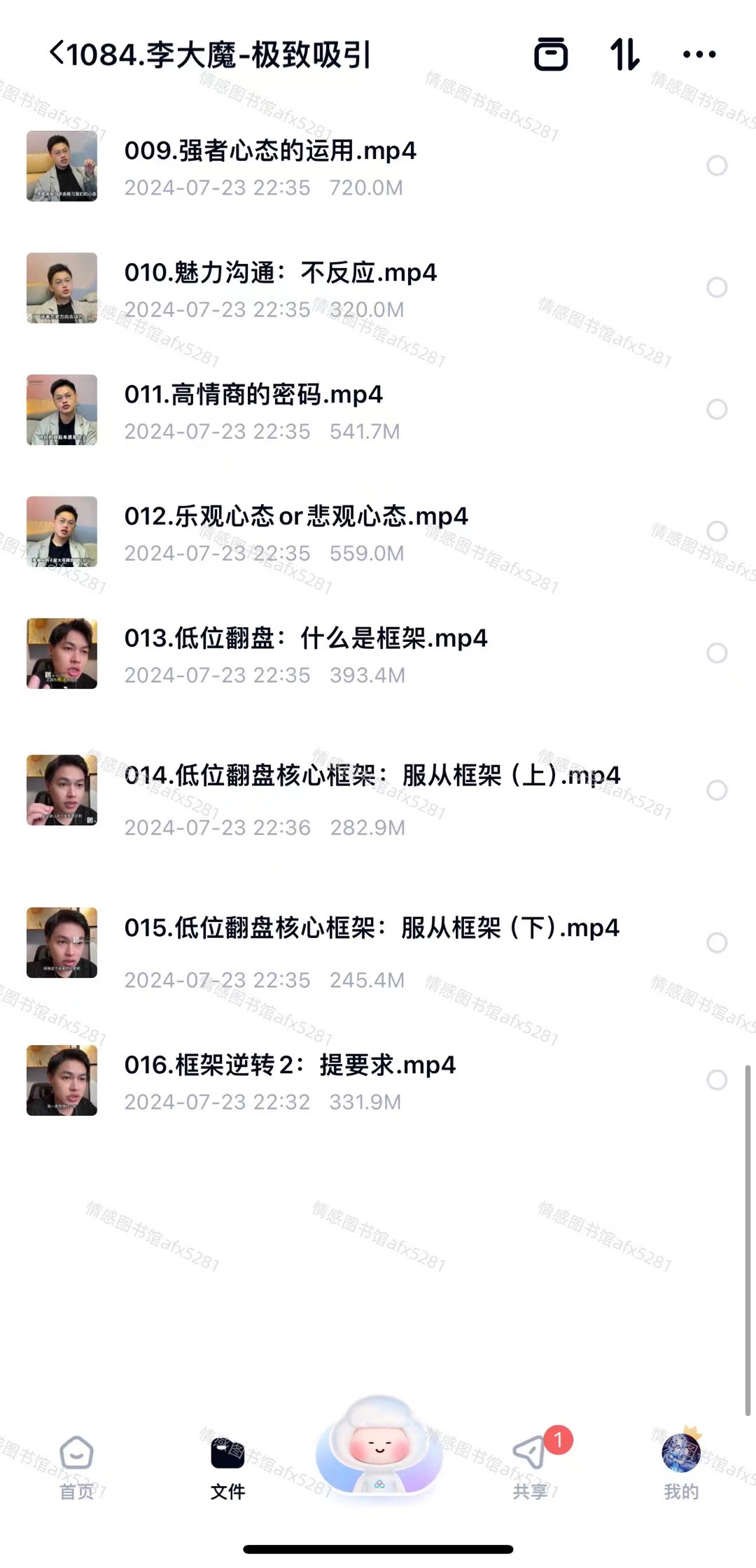Open the sort order options

coord(624,54)
